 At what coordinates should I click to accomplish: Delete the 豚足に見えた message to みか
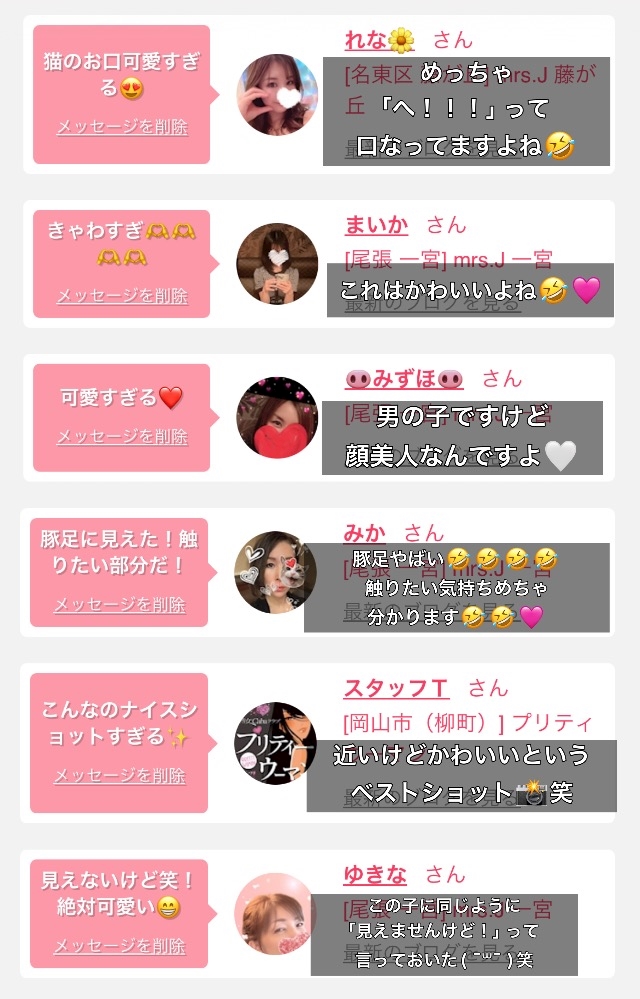click(120, 604)
